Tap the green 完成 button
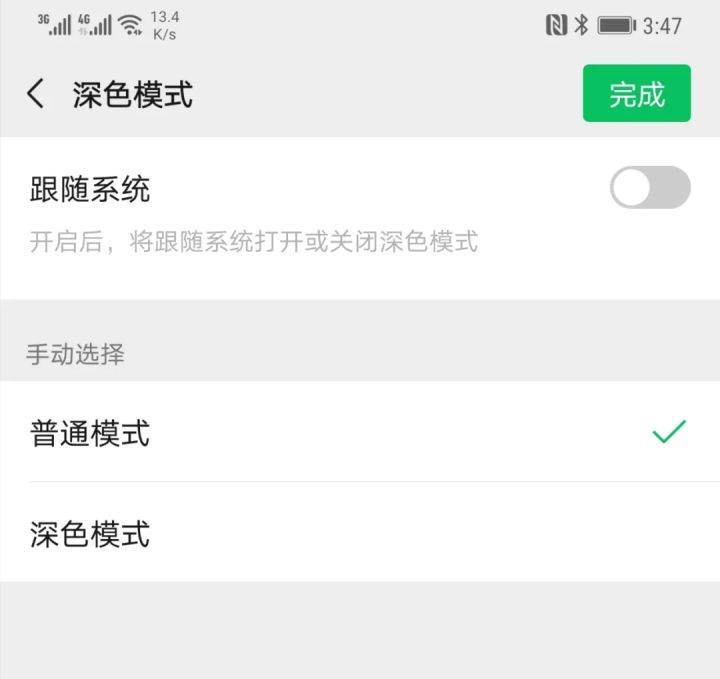This screenshot has width=720, height=679. tap(636, 94)
